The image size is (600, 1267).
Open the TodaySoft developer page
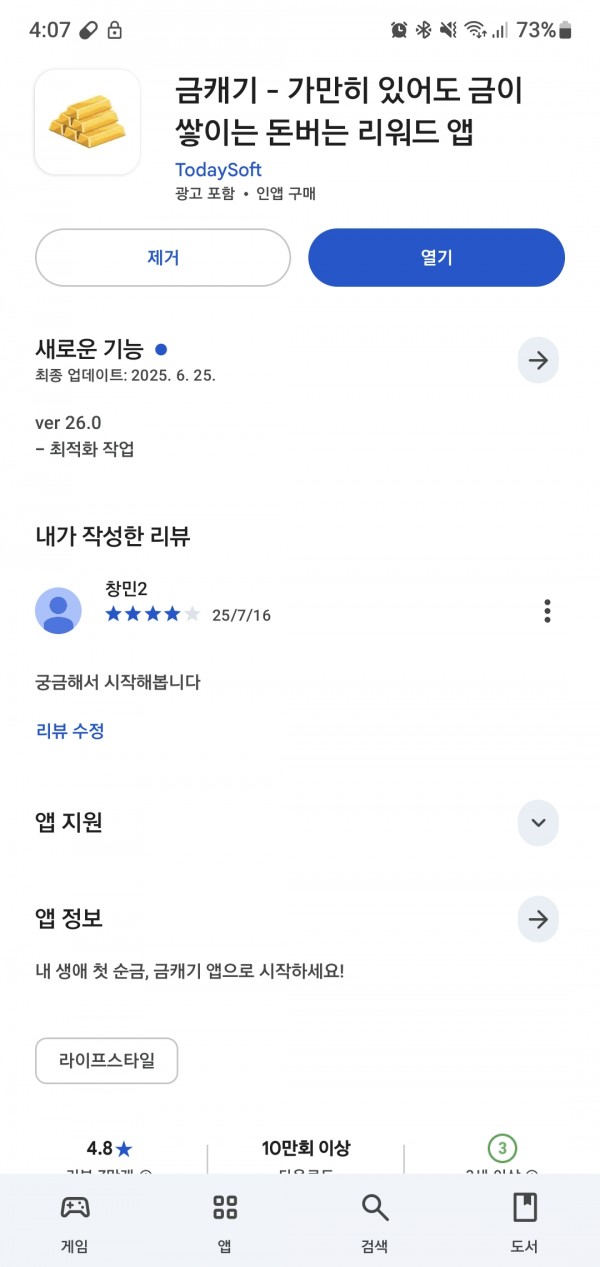[218, 170]
